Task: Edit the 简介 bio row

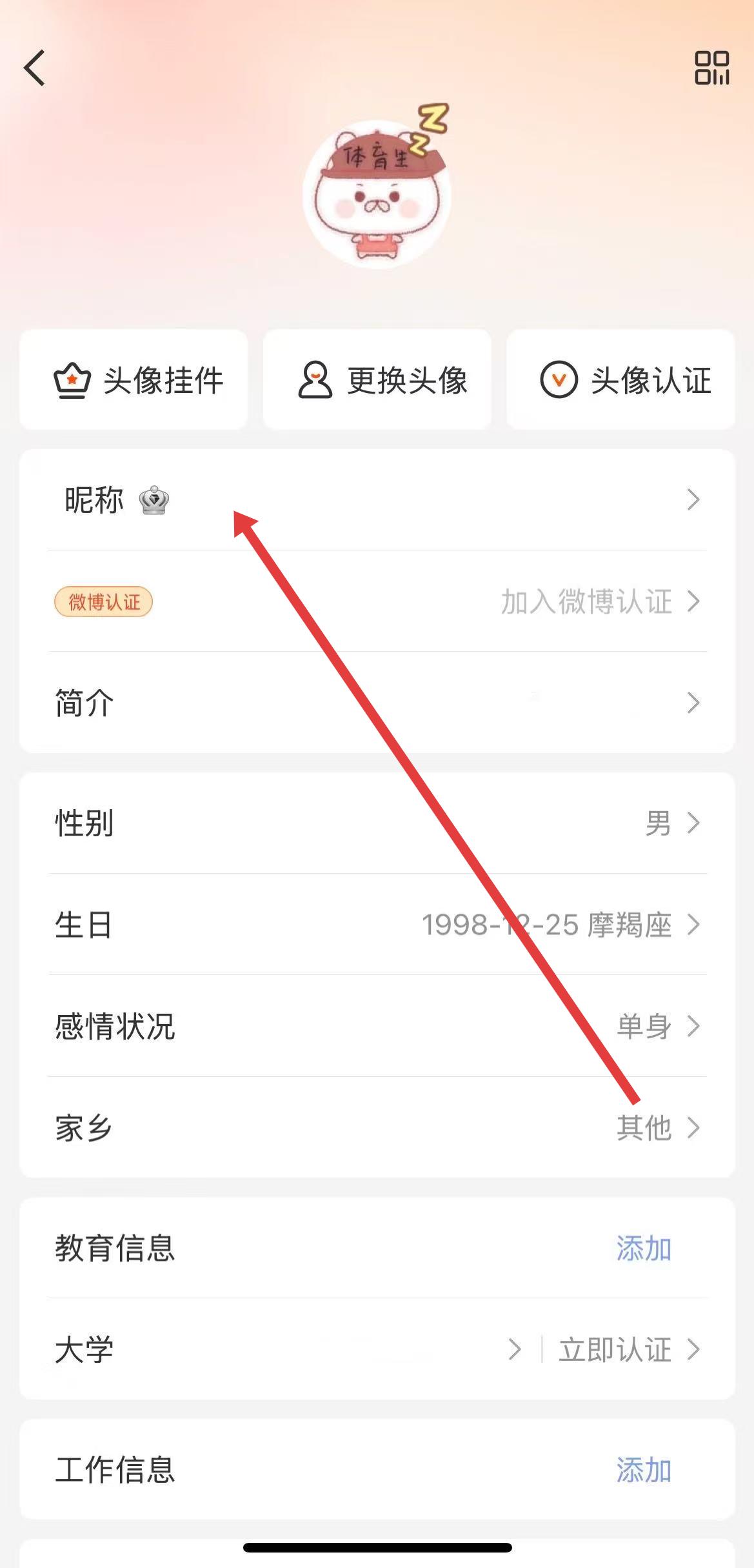Action: point(377,703)
